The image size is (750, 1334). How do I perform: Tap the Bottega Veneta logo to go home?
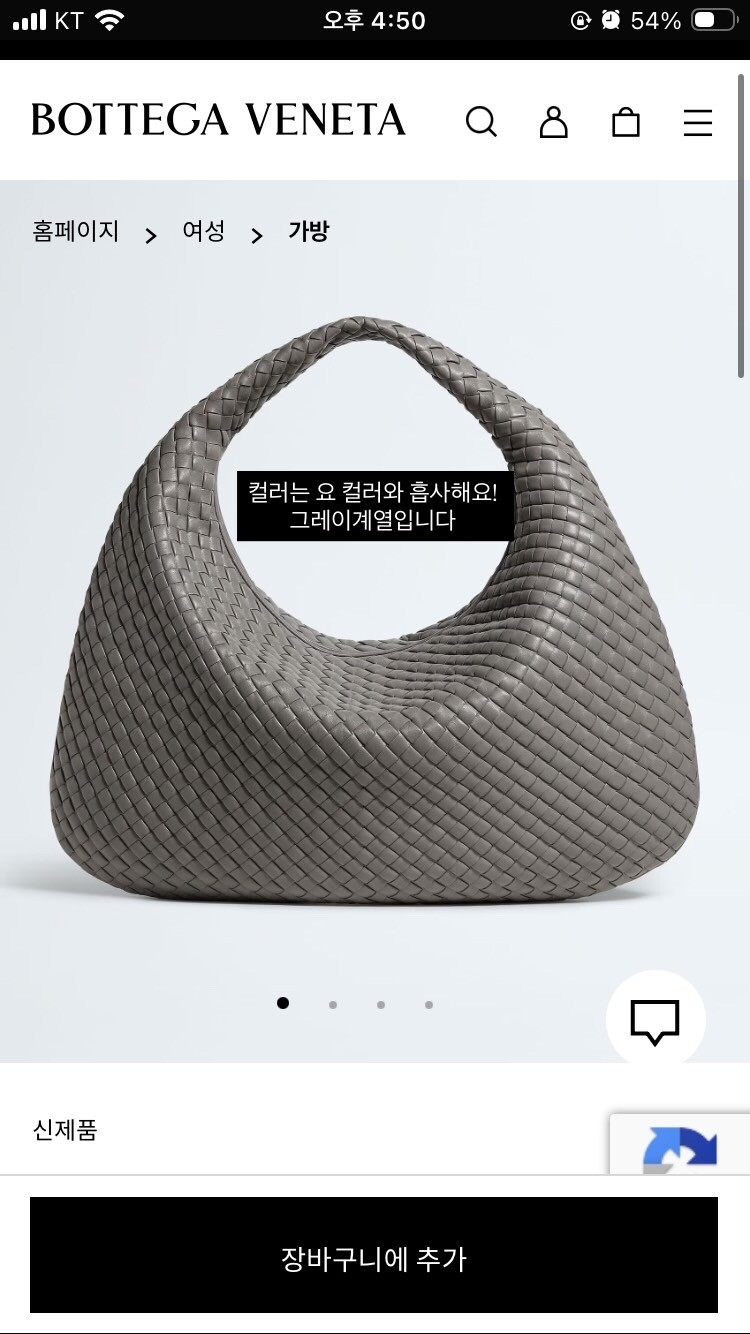click(x=218, y=120)
